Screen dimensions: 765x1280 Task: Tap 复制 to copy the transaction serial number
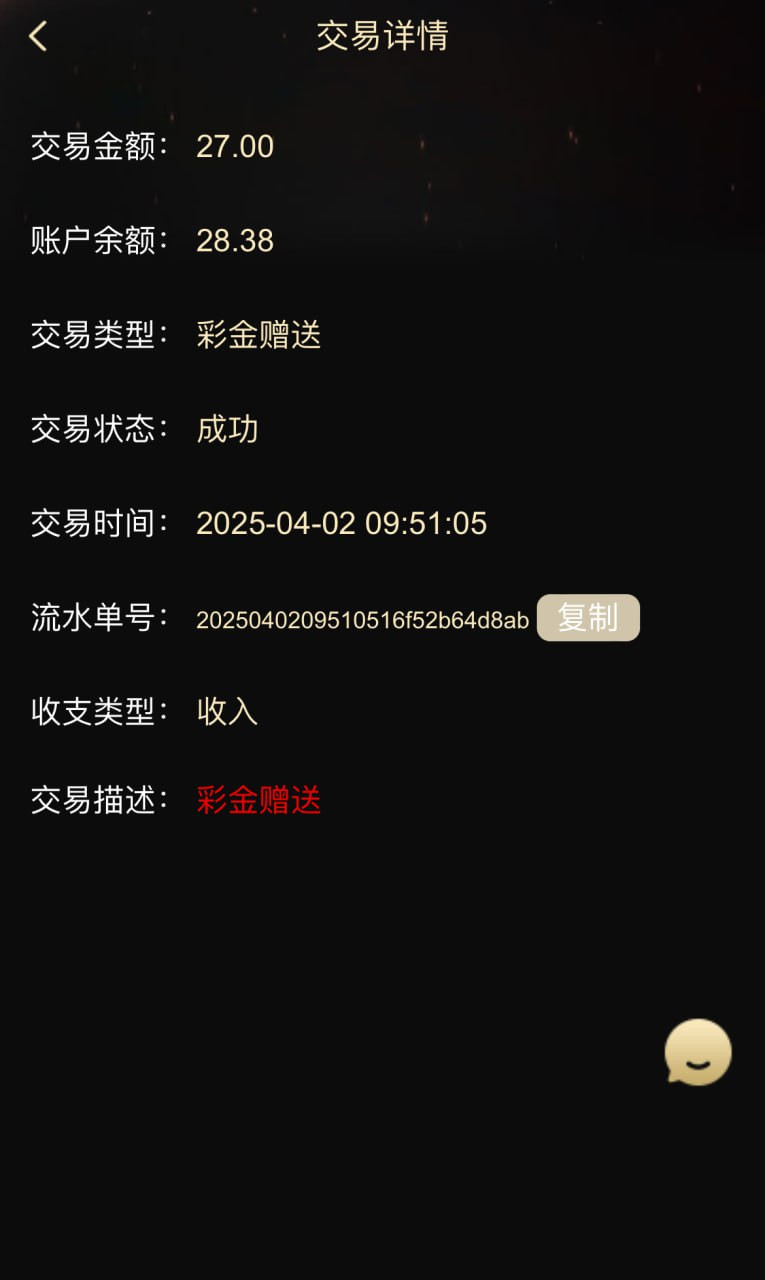click(588, 618)
